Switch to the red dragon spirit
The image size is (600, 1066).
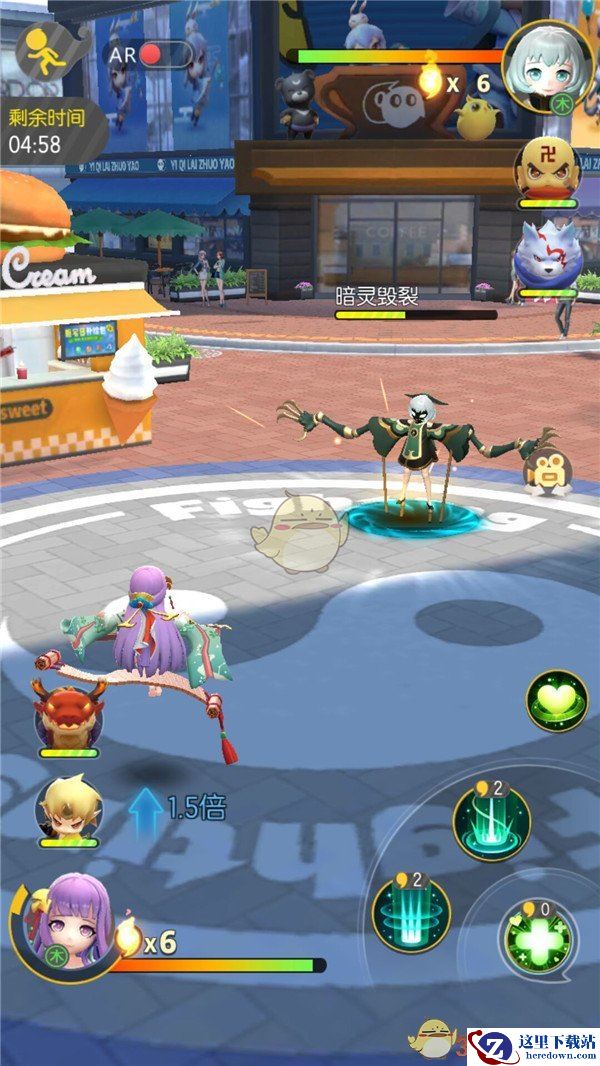[x=69, y=713]
